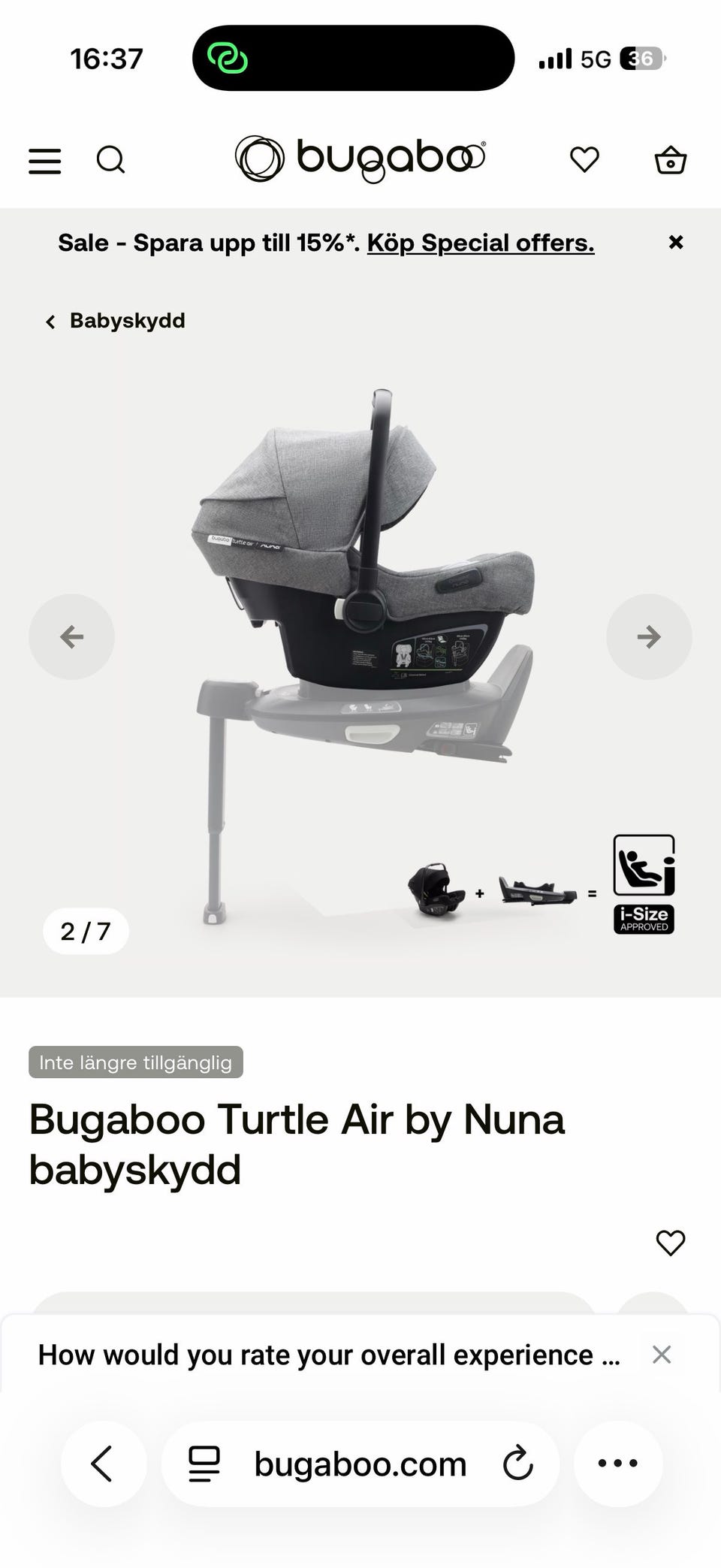Dismiss the sale banner
721x1568 pixels.
point(676,242)
